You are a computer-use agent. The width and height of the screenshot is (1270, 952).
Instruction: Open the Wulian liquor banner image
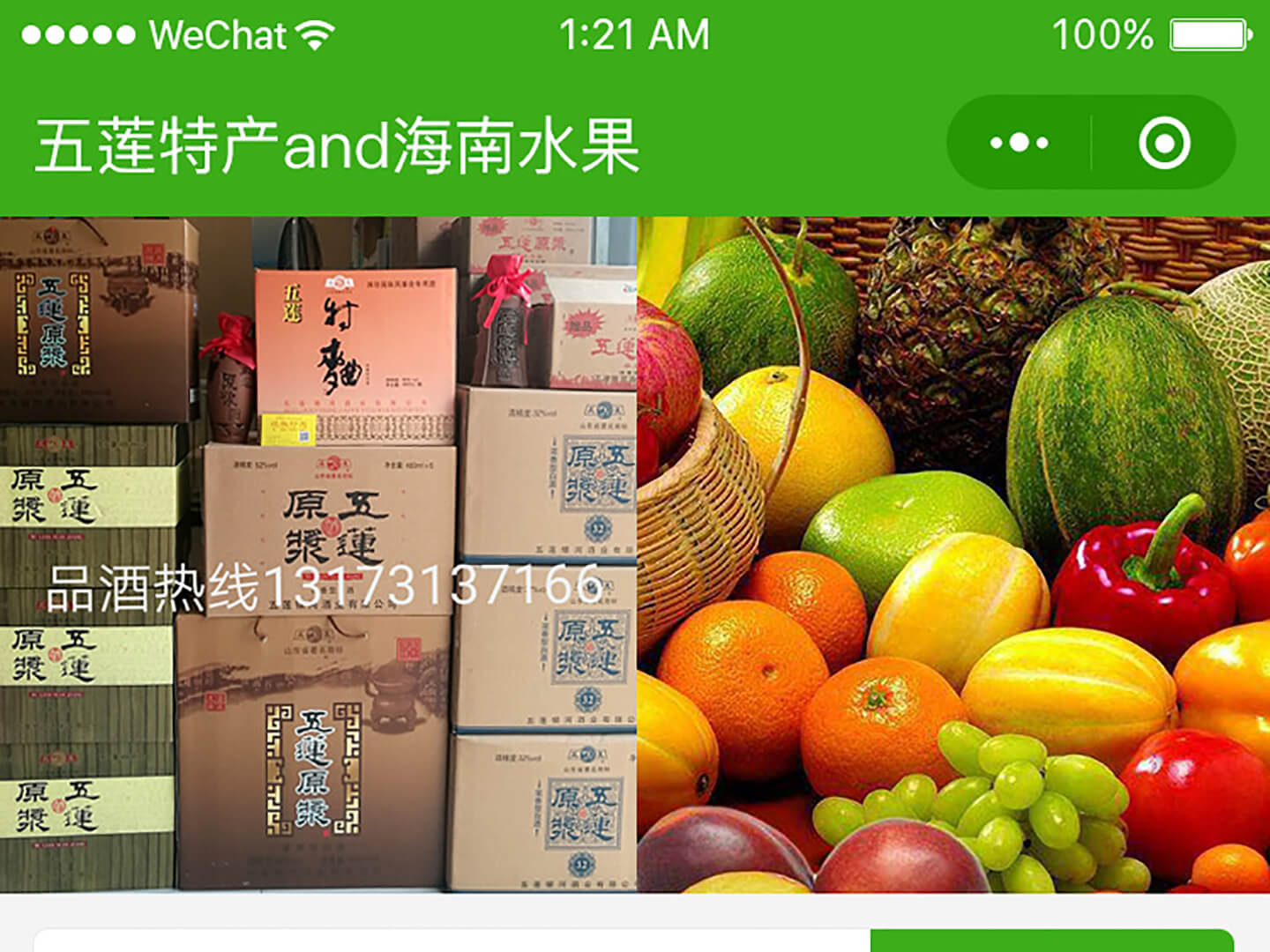(x=317, y=554)
